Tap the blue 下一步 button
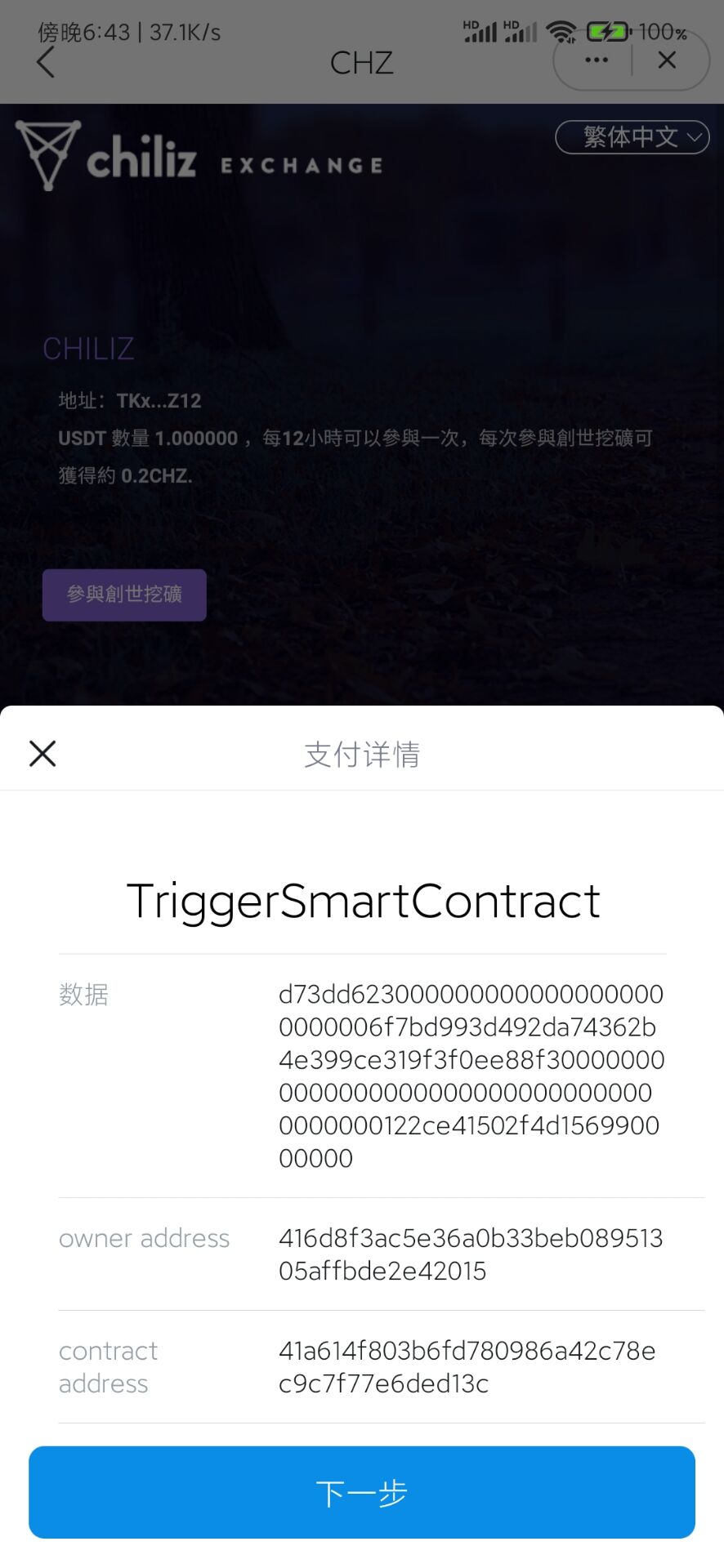 coord(361,1492)
